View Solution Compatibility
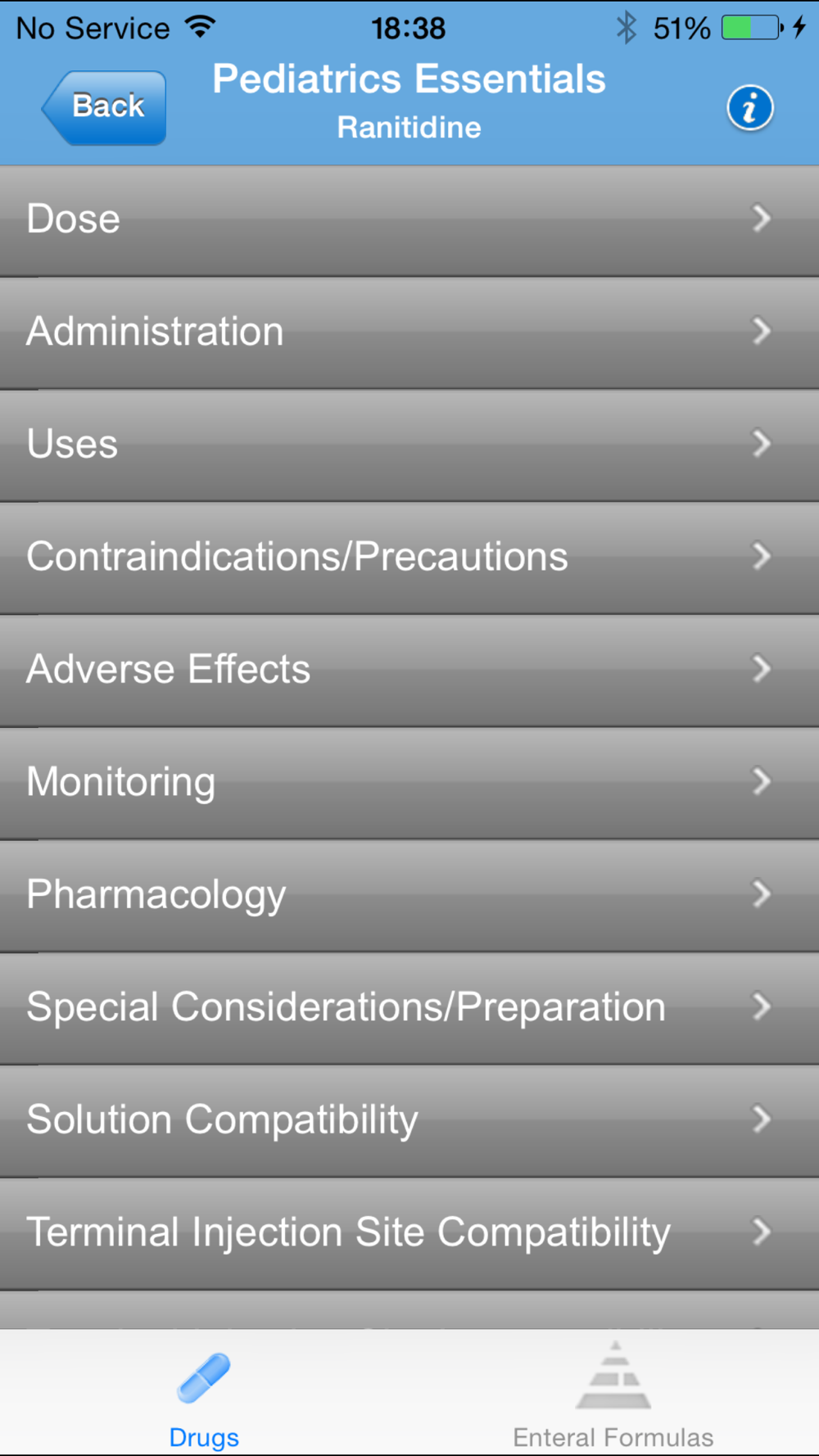 [x=409, y=1121]
